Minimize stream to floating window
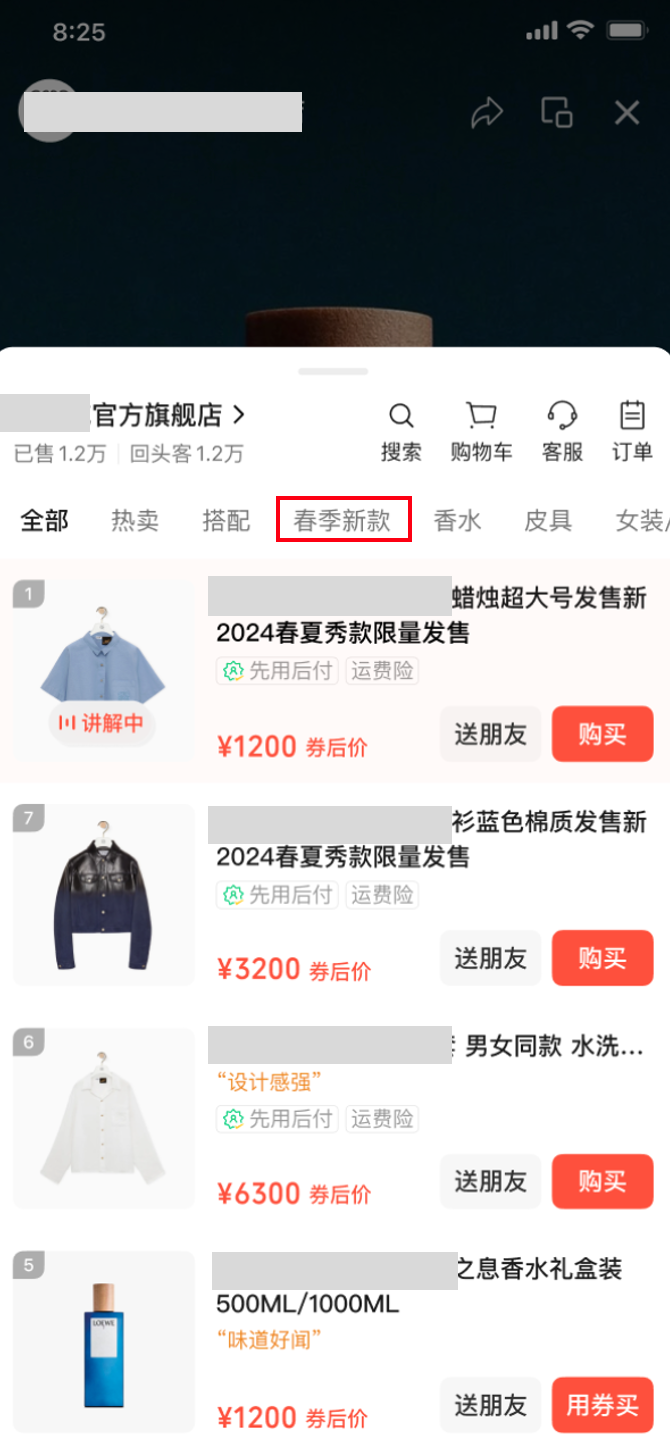 click(x=557, y=112)
